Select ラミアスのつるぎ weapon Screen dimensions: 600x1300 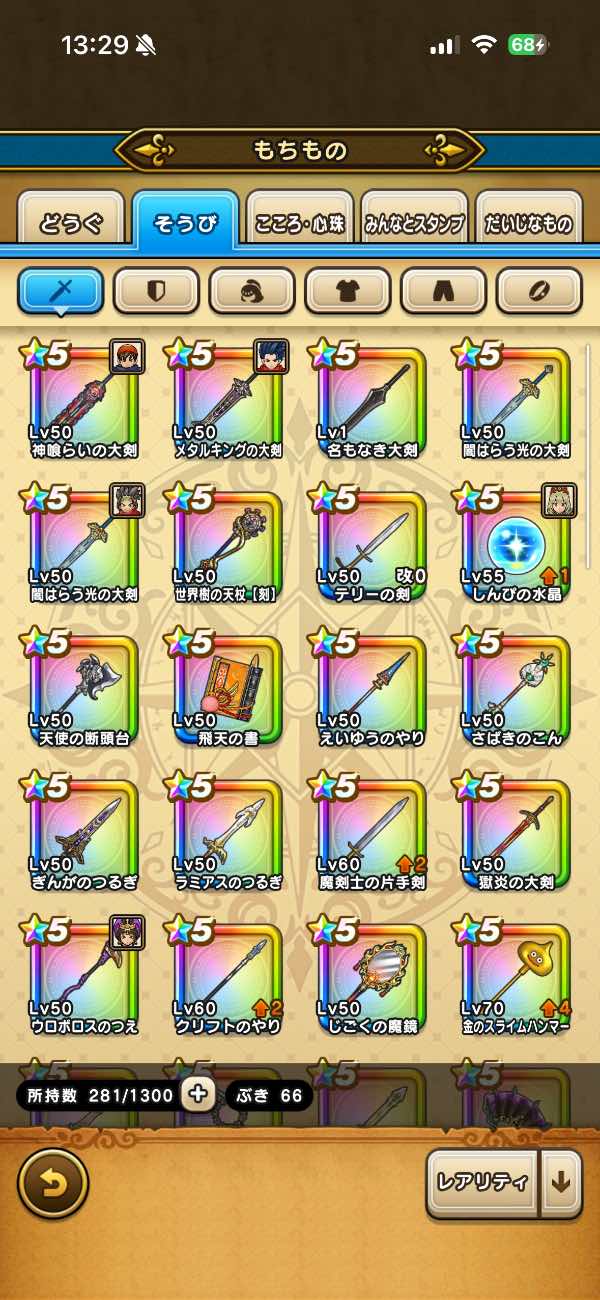[228, 835]
